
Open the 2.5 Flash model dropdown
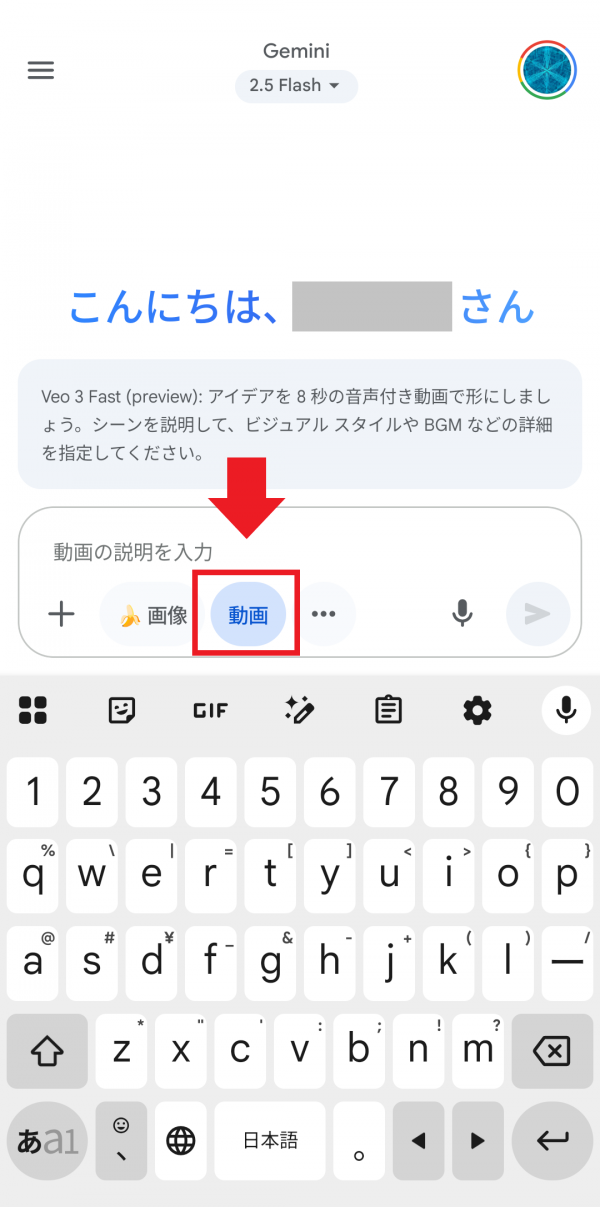296,86
